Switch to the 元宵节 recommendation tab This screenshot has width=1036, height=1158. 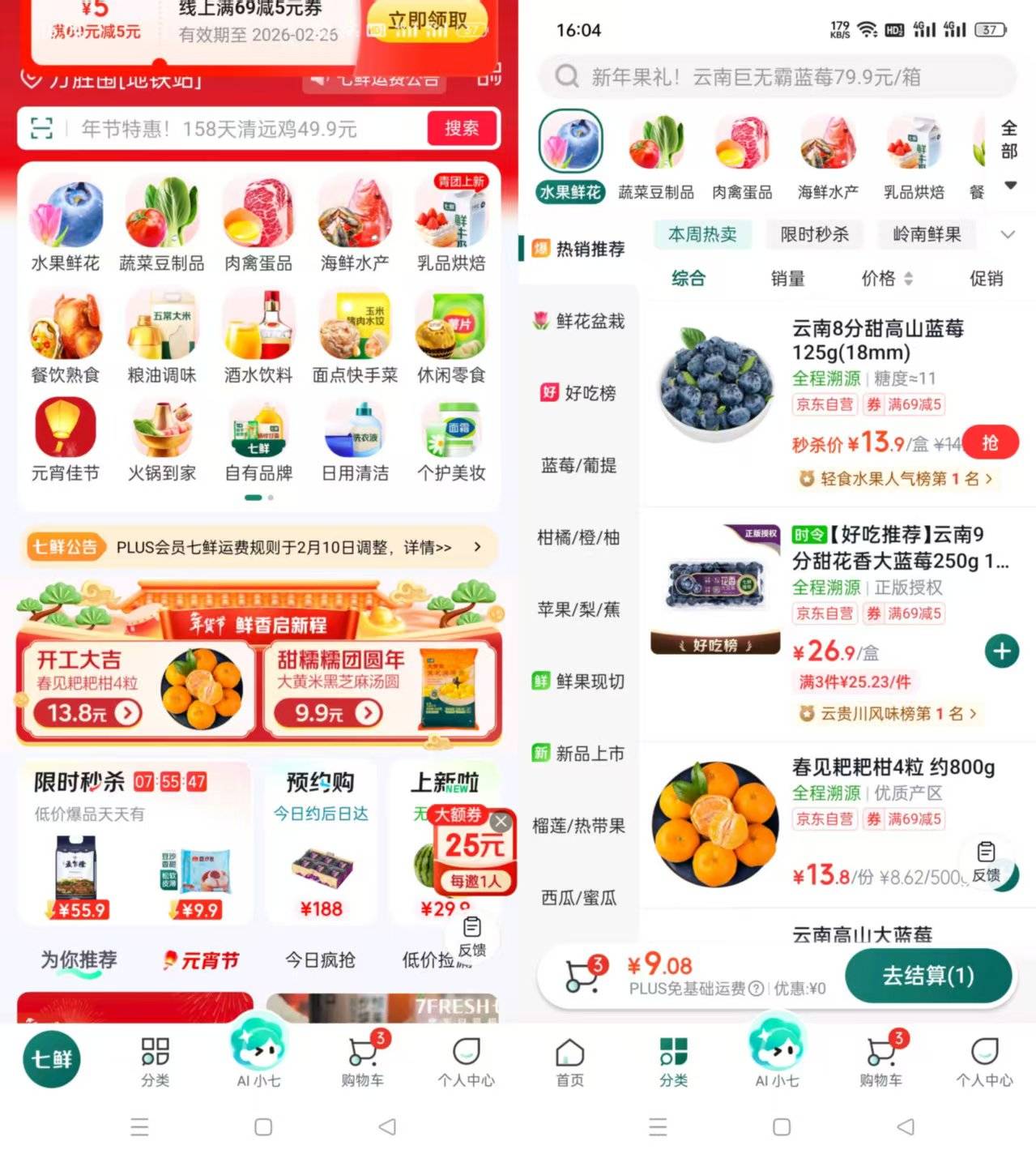click(201, 960)
